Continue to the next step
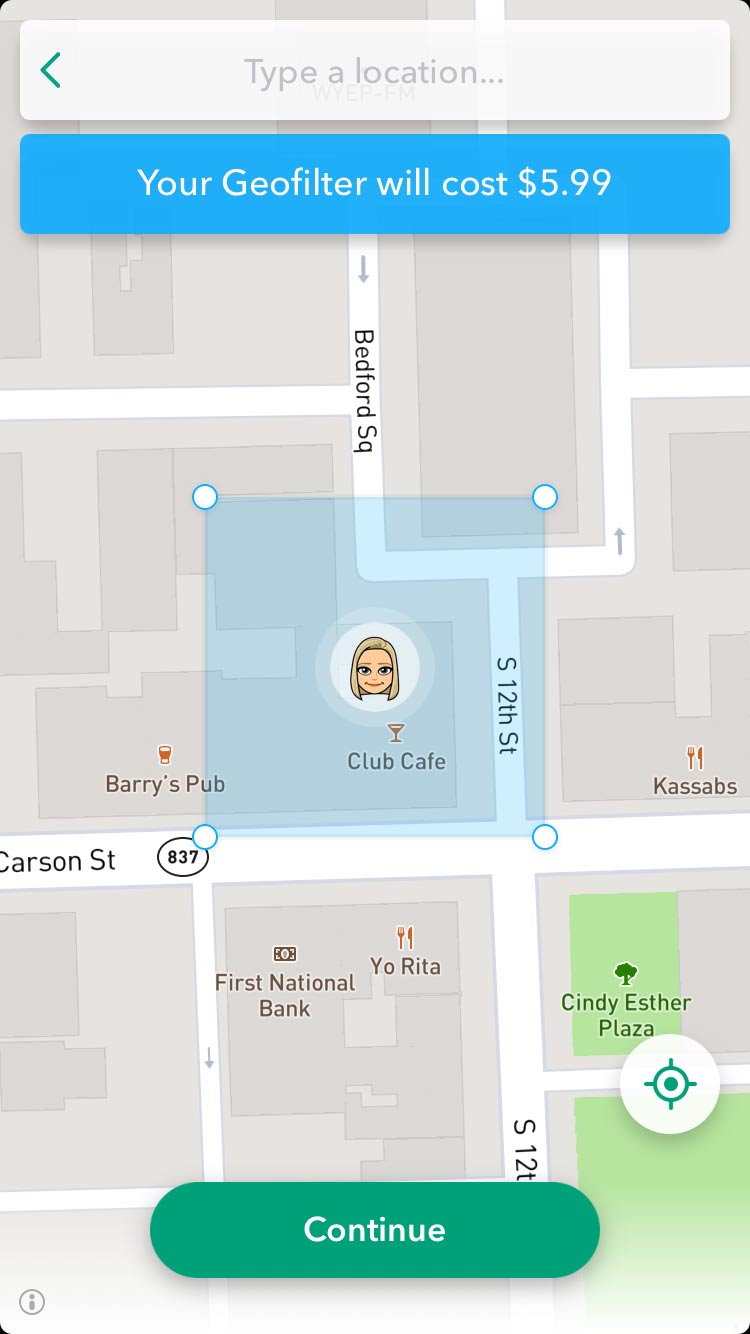750x1334 pixels. coord(374,1229)
